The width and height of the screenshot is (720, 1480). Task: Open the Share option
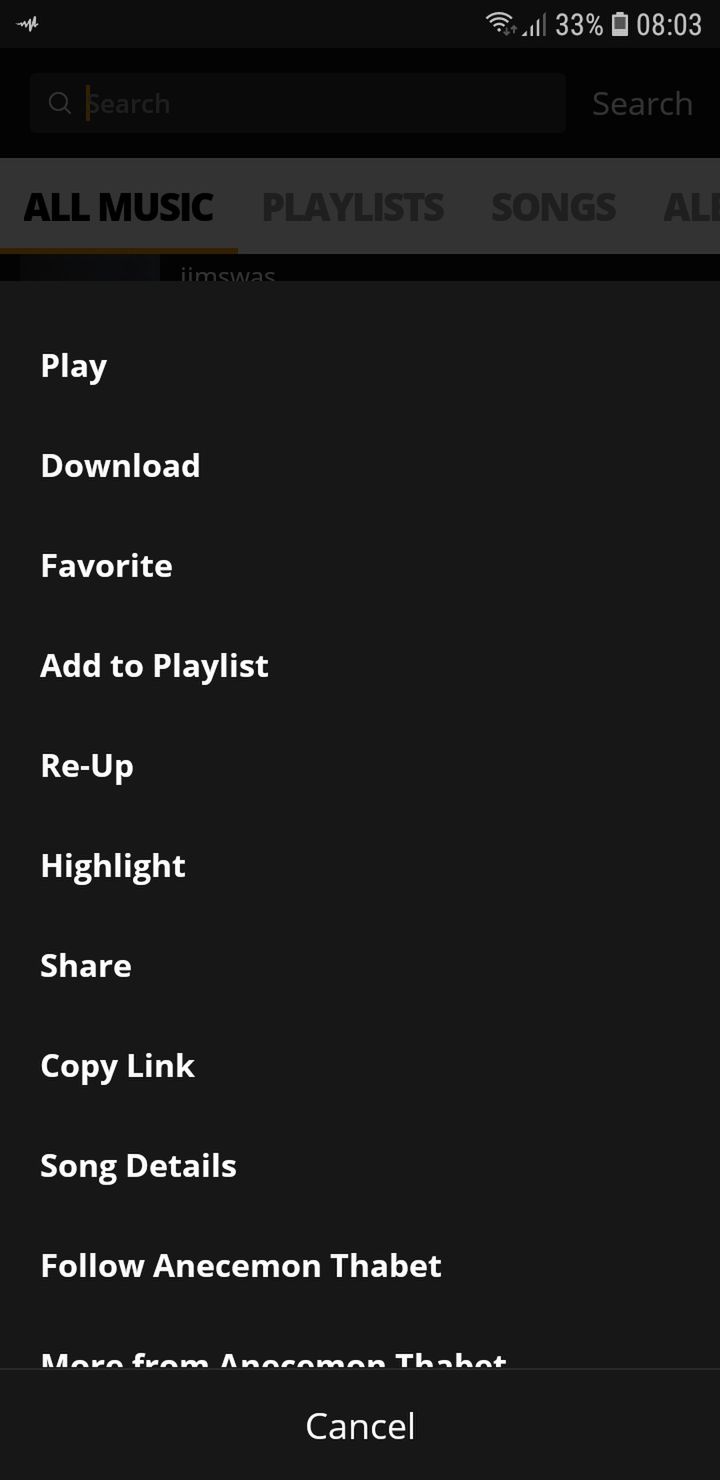coord(360,966)
